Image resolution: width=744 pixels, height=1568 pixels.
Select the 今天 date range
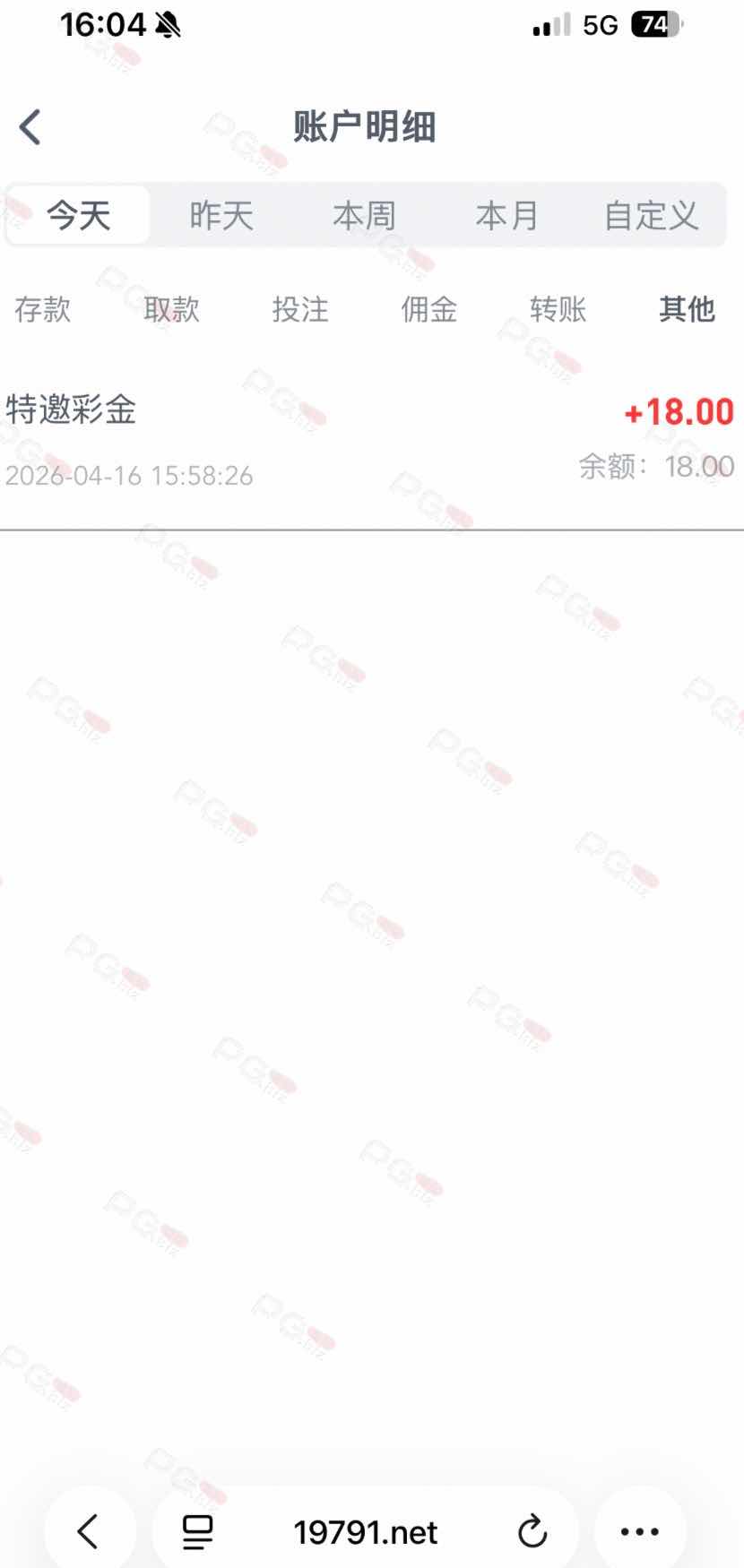tap(78, 216)
